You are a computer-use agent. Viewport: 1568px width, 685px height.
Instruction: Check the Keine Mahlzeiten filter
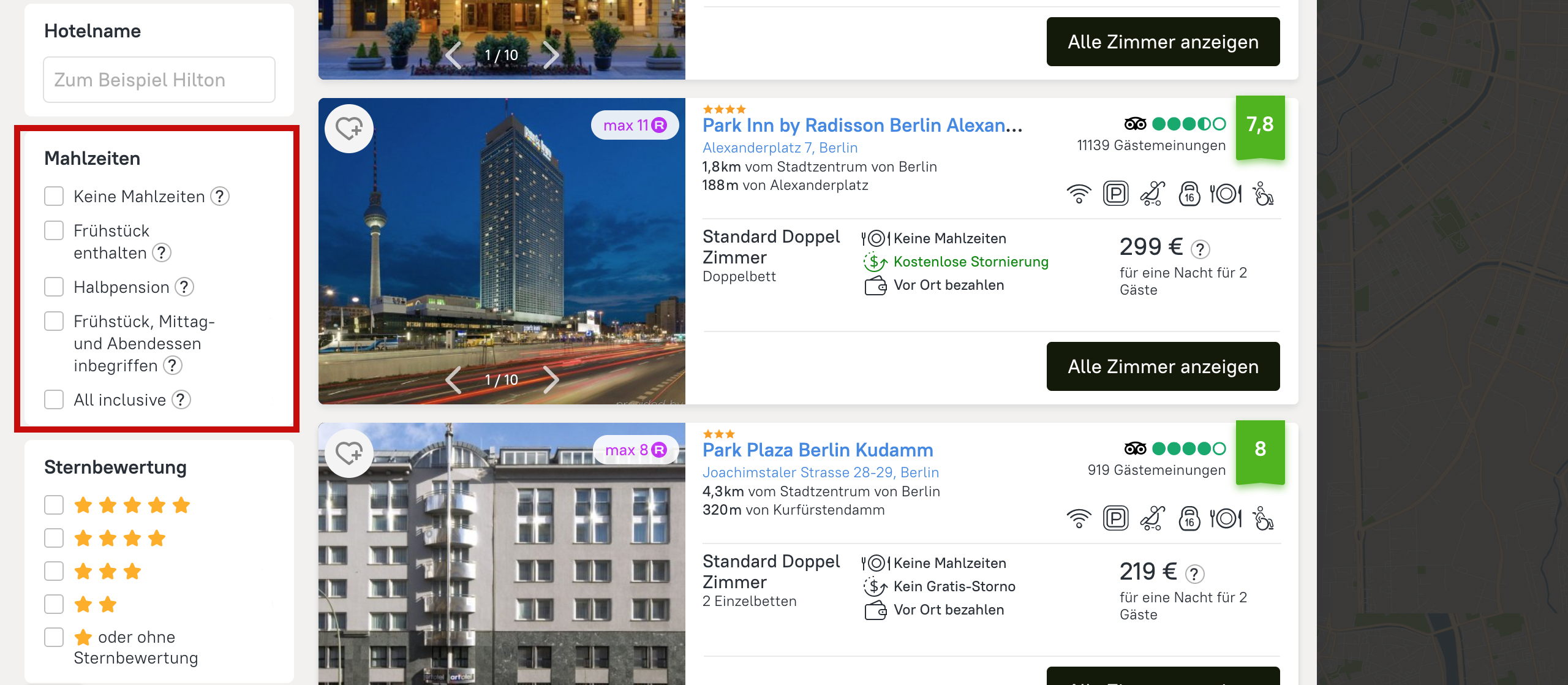coord(54,196)
